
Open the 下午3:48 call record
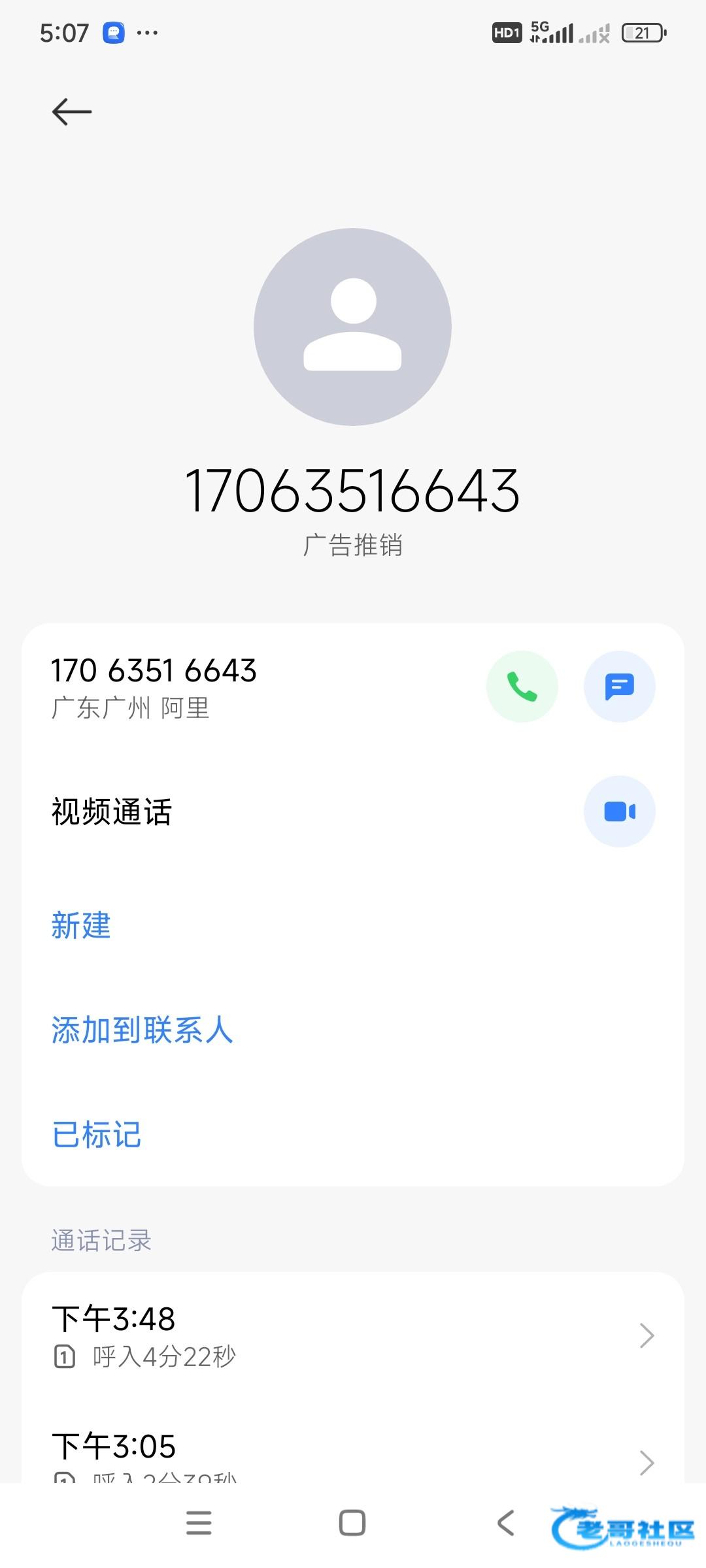coord(353,1335)
